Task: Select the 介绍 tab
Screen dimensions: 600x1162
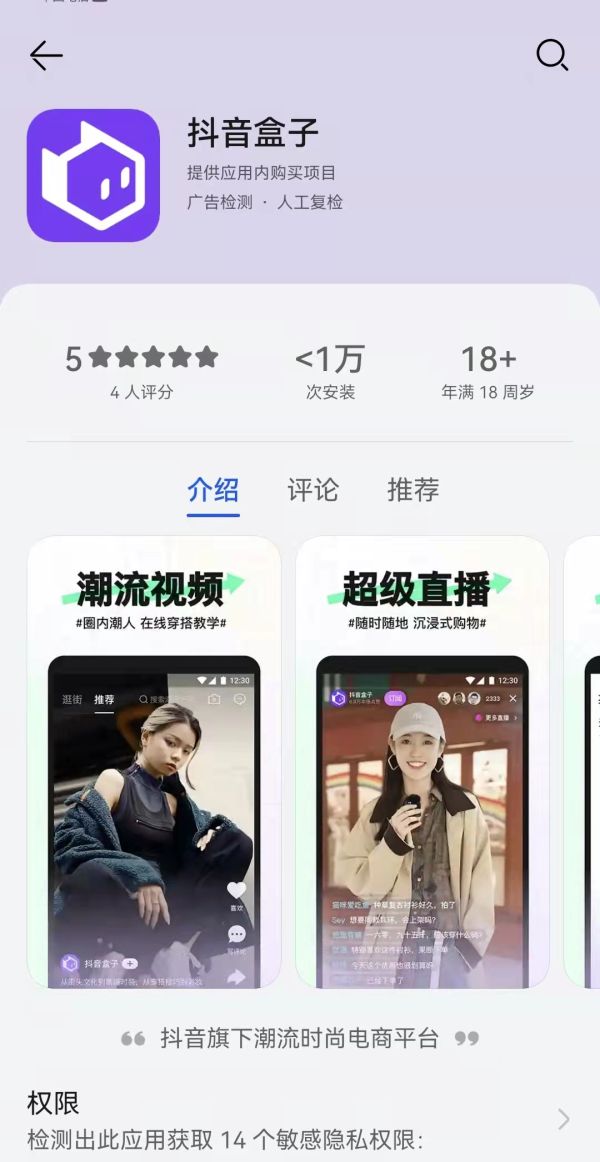Action: 213,490
